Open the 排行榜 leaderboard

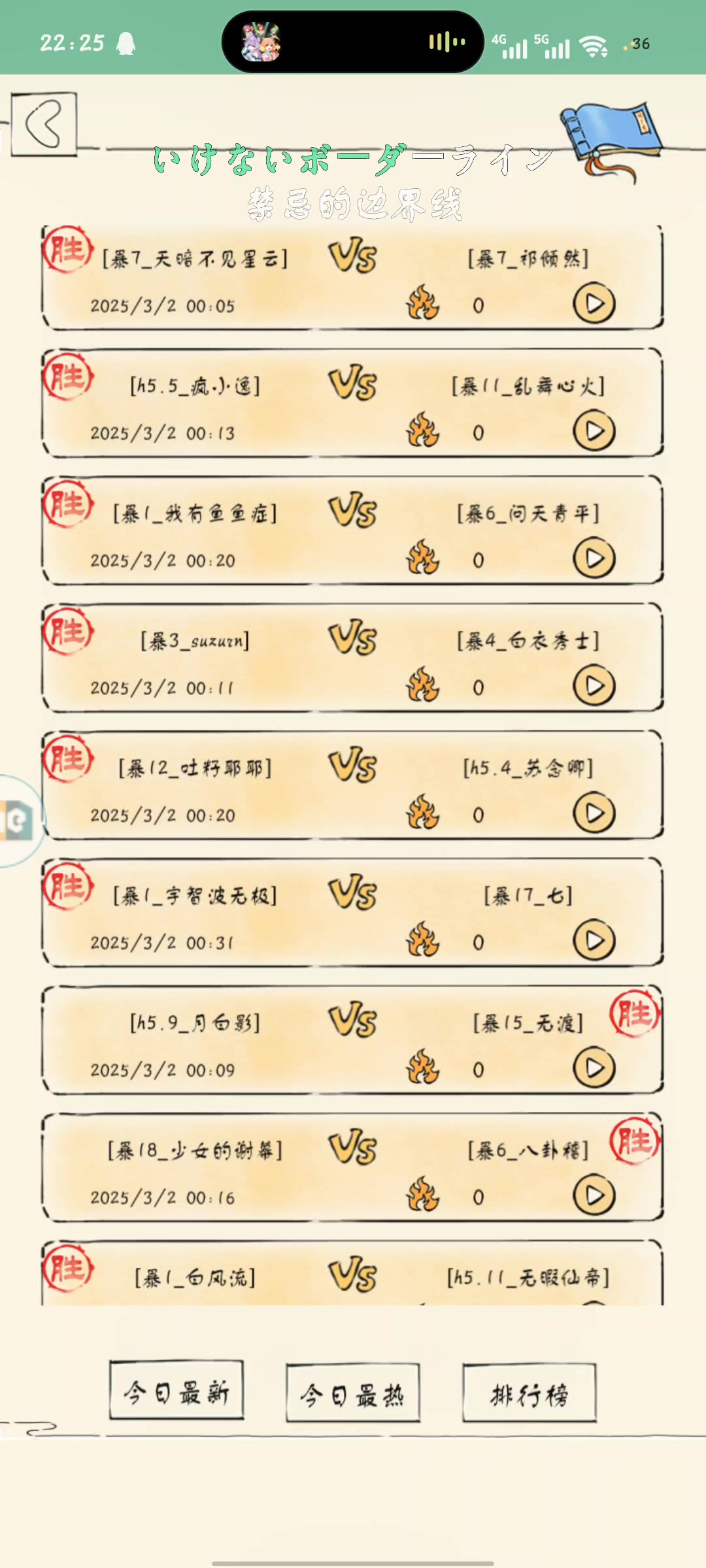pyautogui.click(x=529, y=1393)
